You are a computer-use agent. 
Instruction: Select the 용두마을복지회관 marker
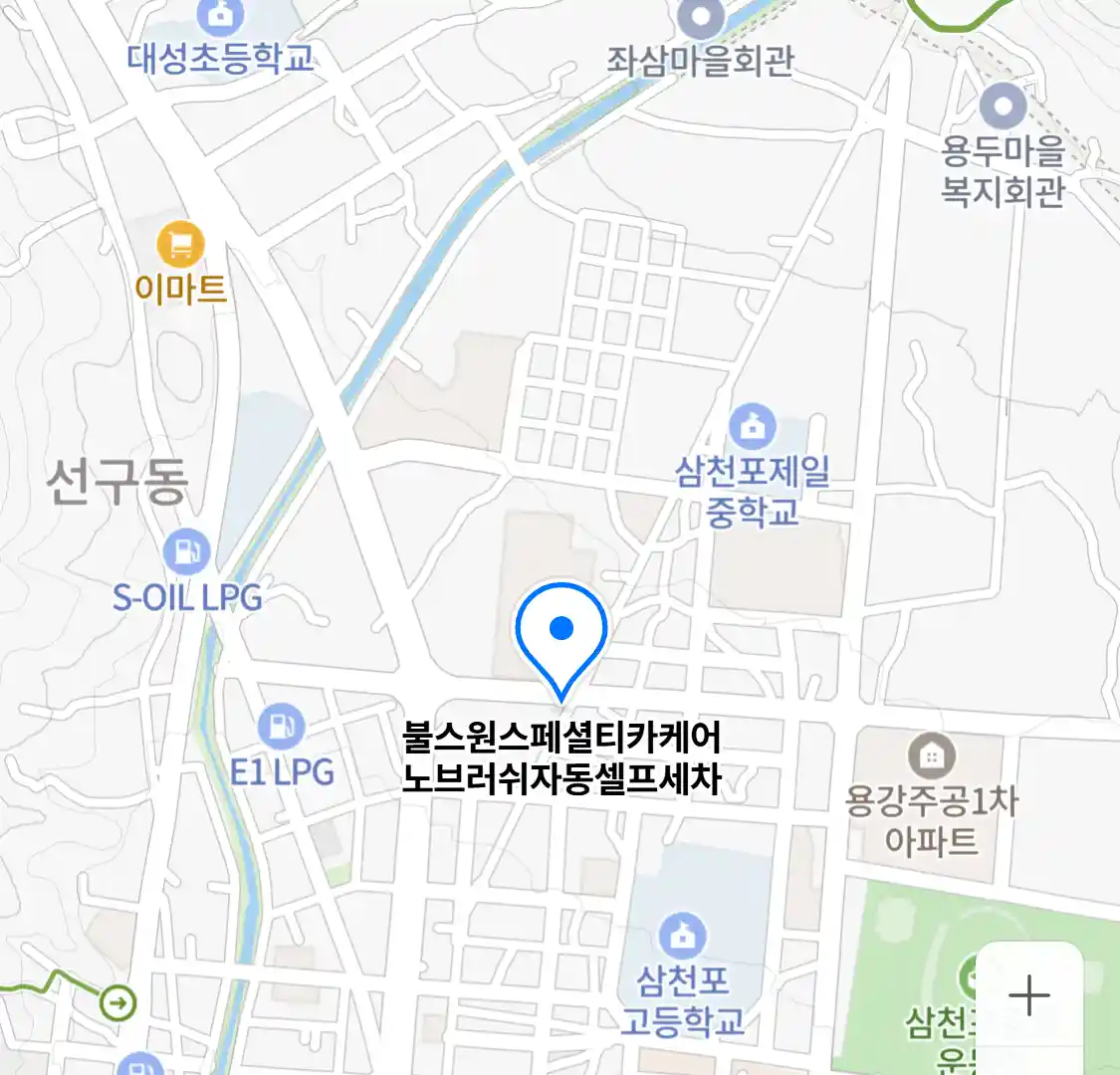click(x=1003, y=107)
